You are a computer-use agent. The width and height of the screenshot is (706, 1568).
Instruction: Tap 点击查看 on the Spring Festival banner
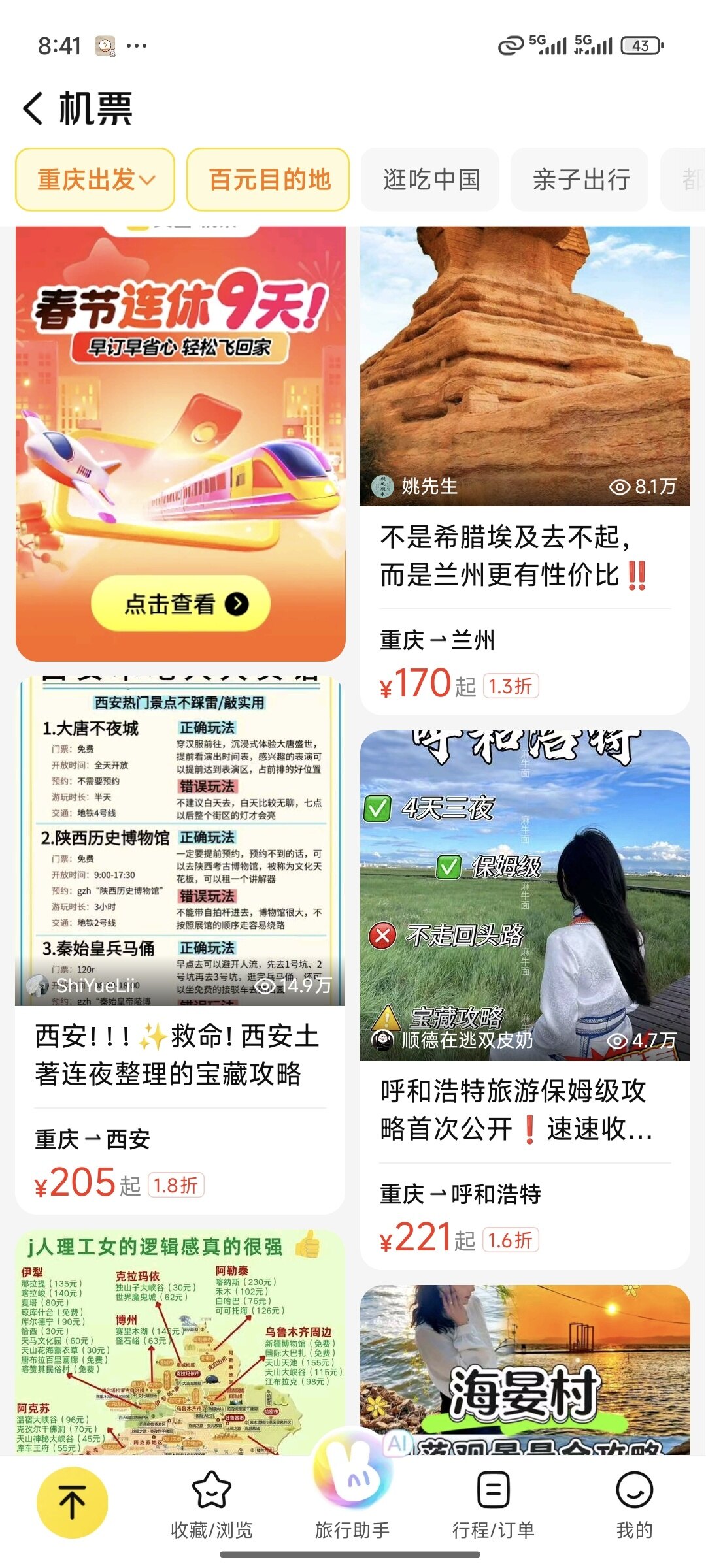pos(181,604)
